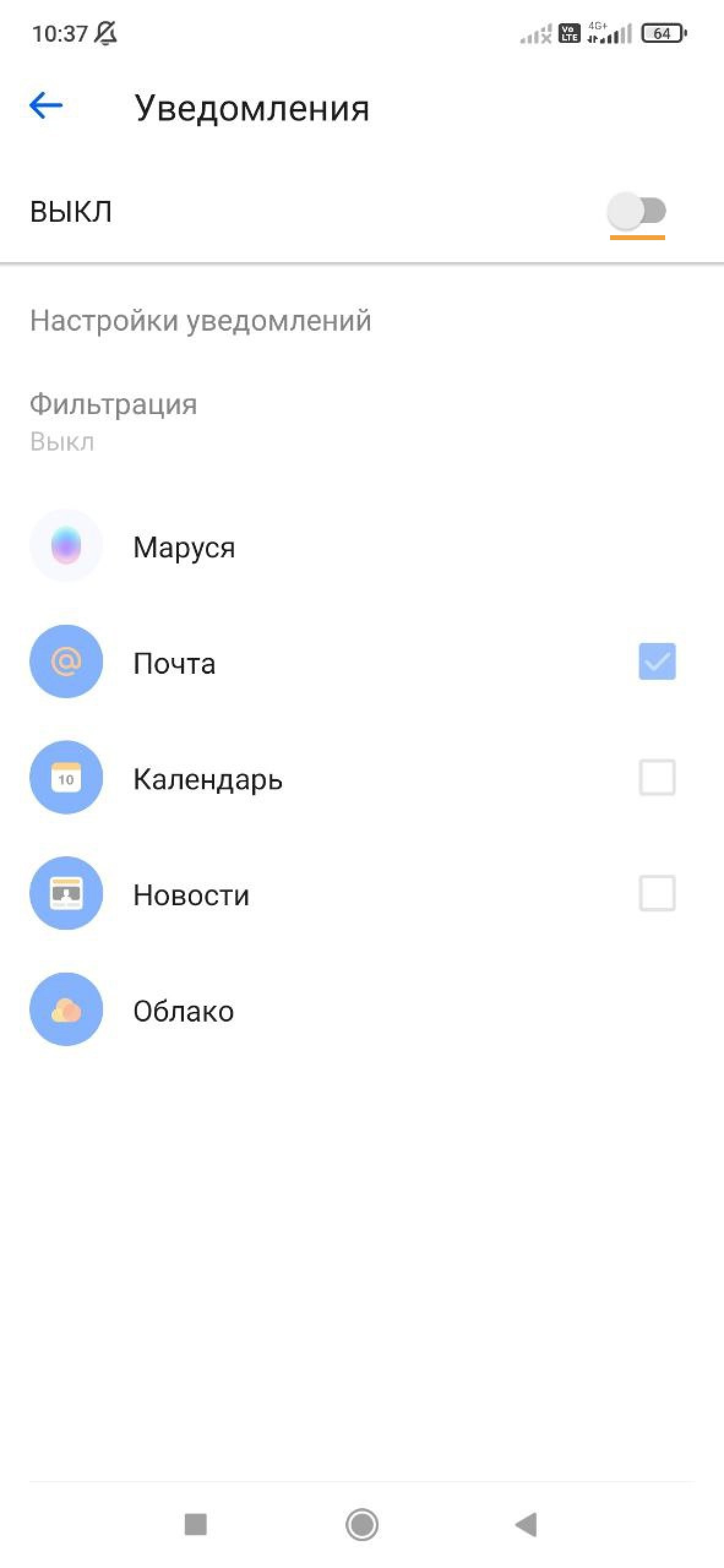Go back using the blue arrow
The width and height of the screenshot is (724, 1568).
[46, 106]
